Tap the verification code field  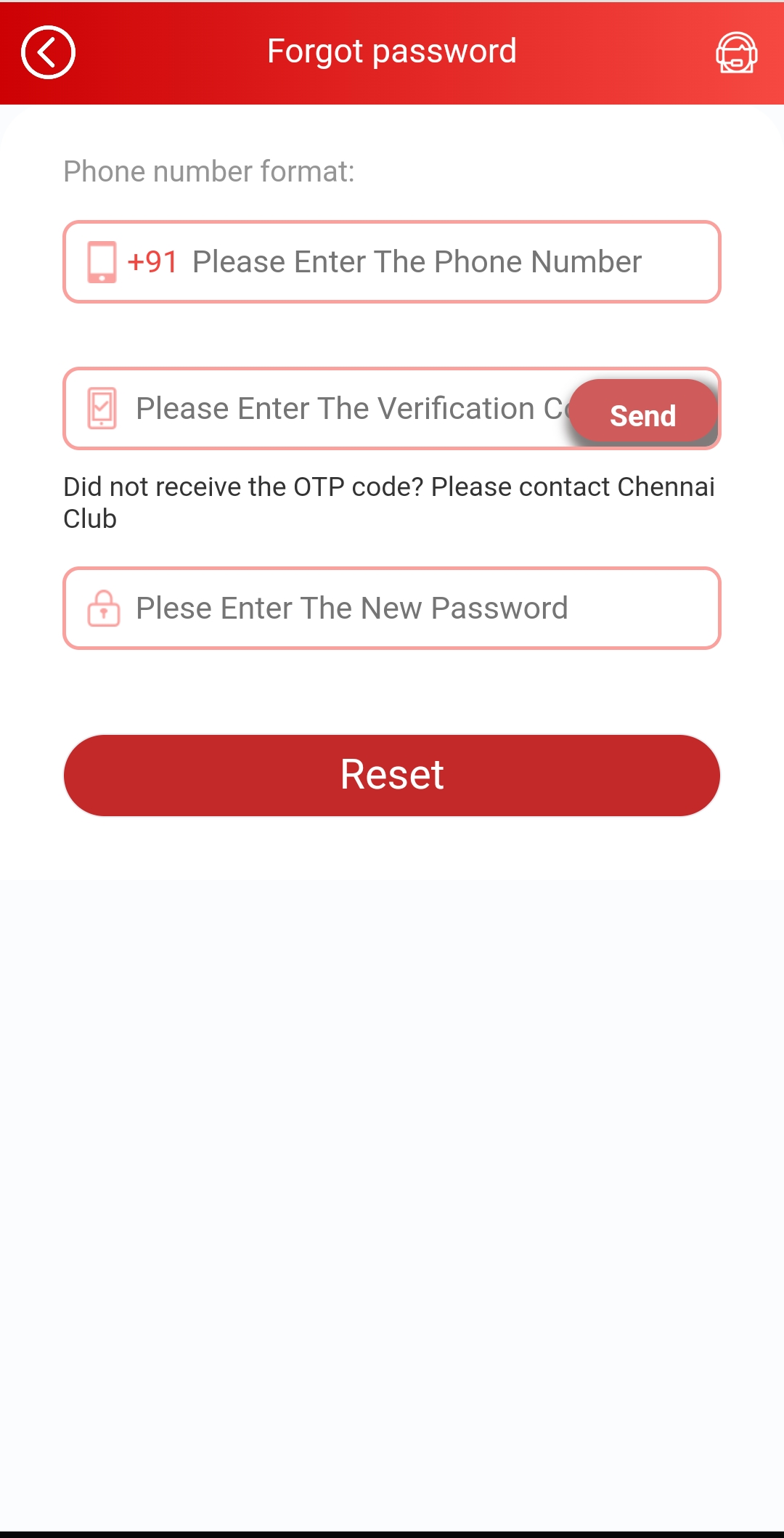pos(341,409)
